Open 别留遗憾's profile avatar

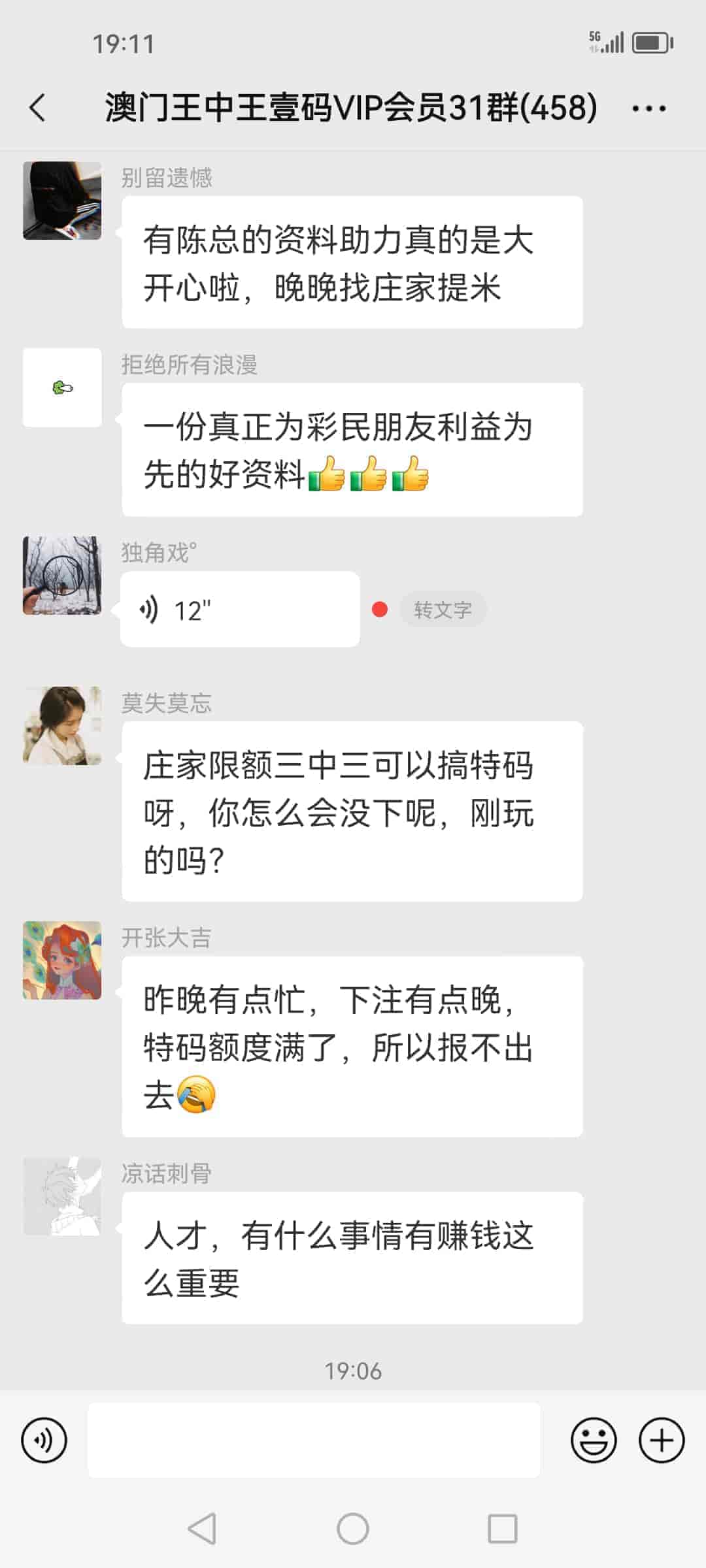(x=62, y=201)
